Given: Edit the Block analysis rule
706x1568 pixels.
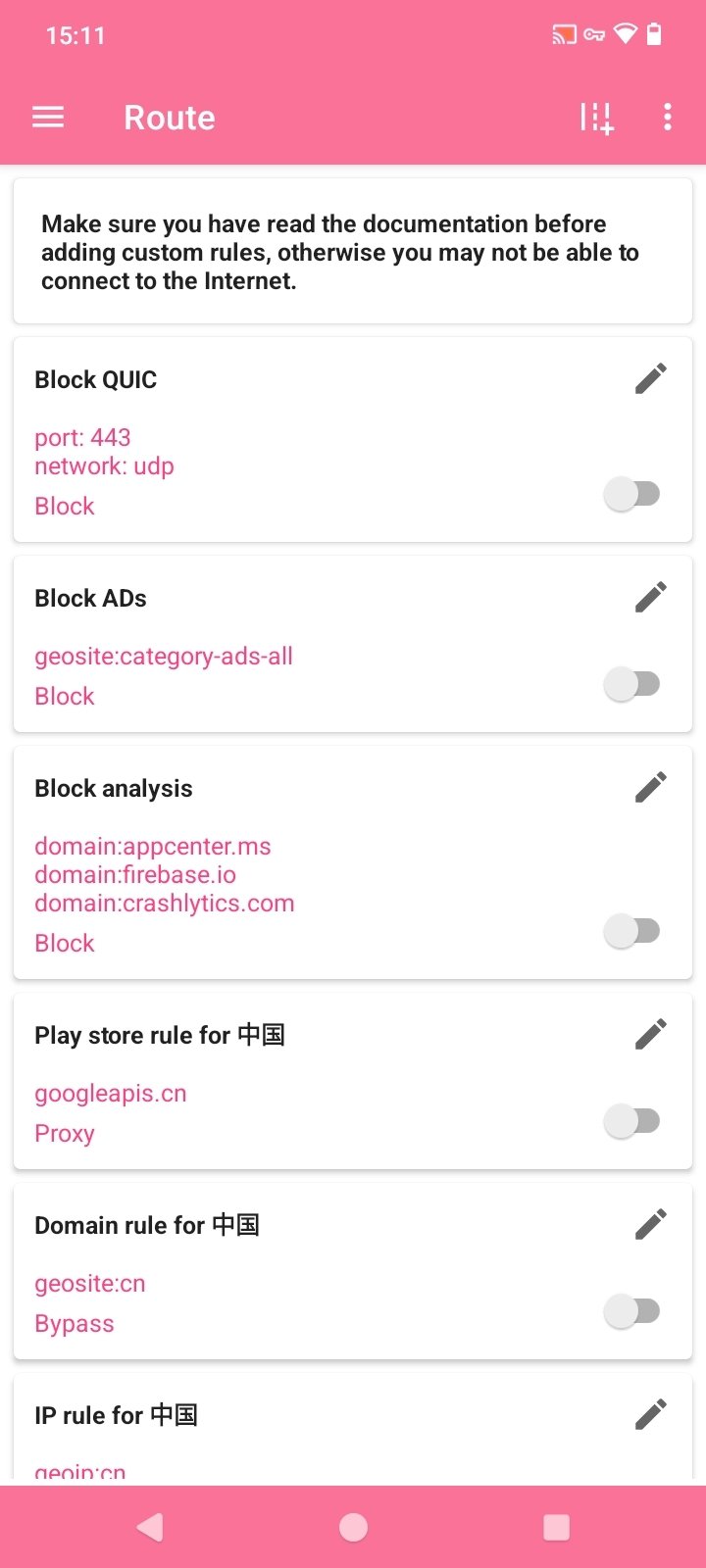Looking at the screenshot, I should (650, 788).
